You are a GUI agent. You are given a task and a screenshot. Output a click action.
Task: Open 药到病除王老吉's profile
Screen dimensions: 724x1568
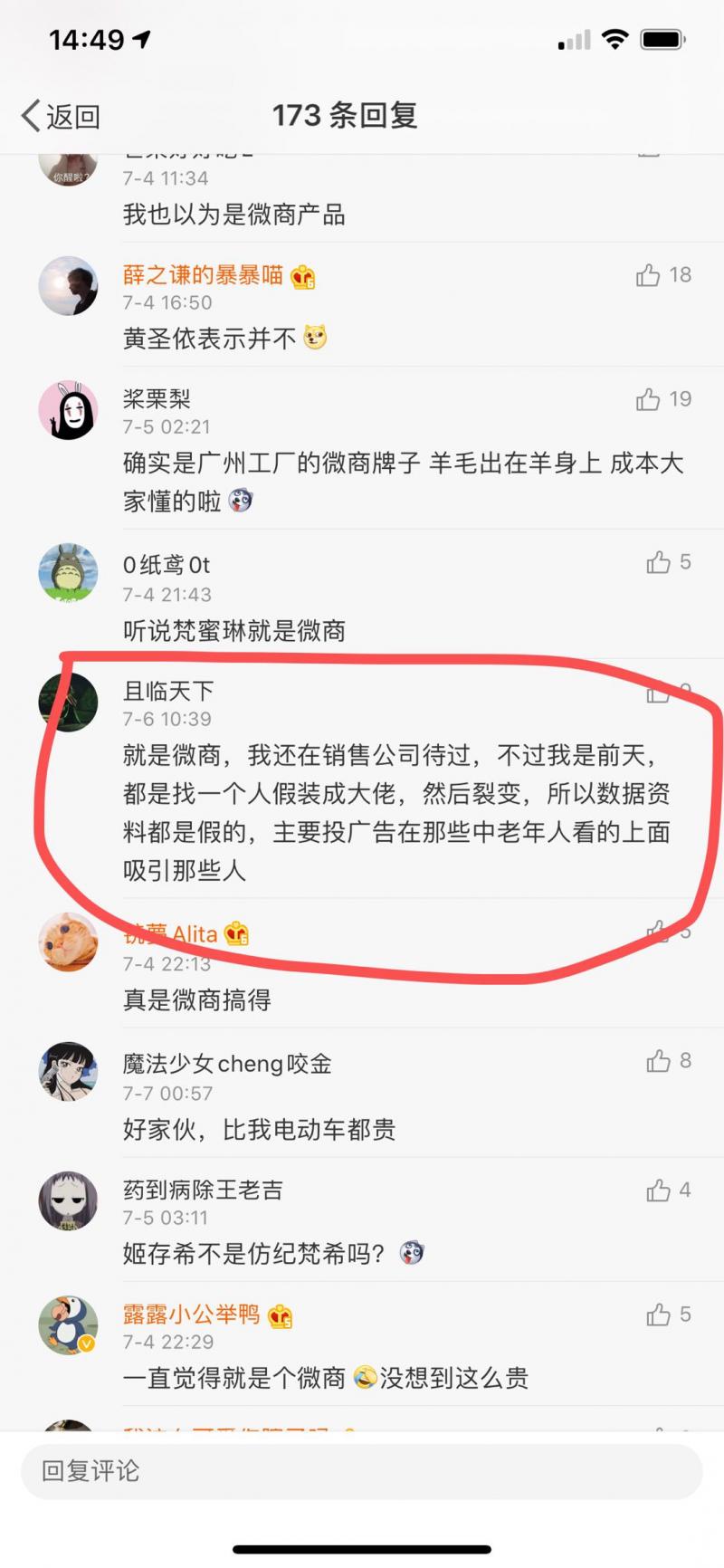click(x=202, y=1190)
